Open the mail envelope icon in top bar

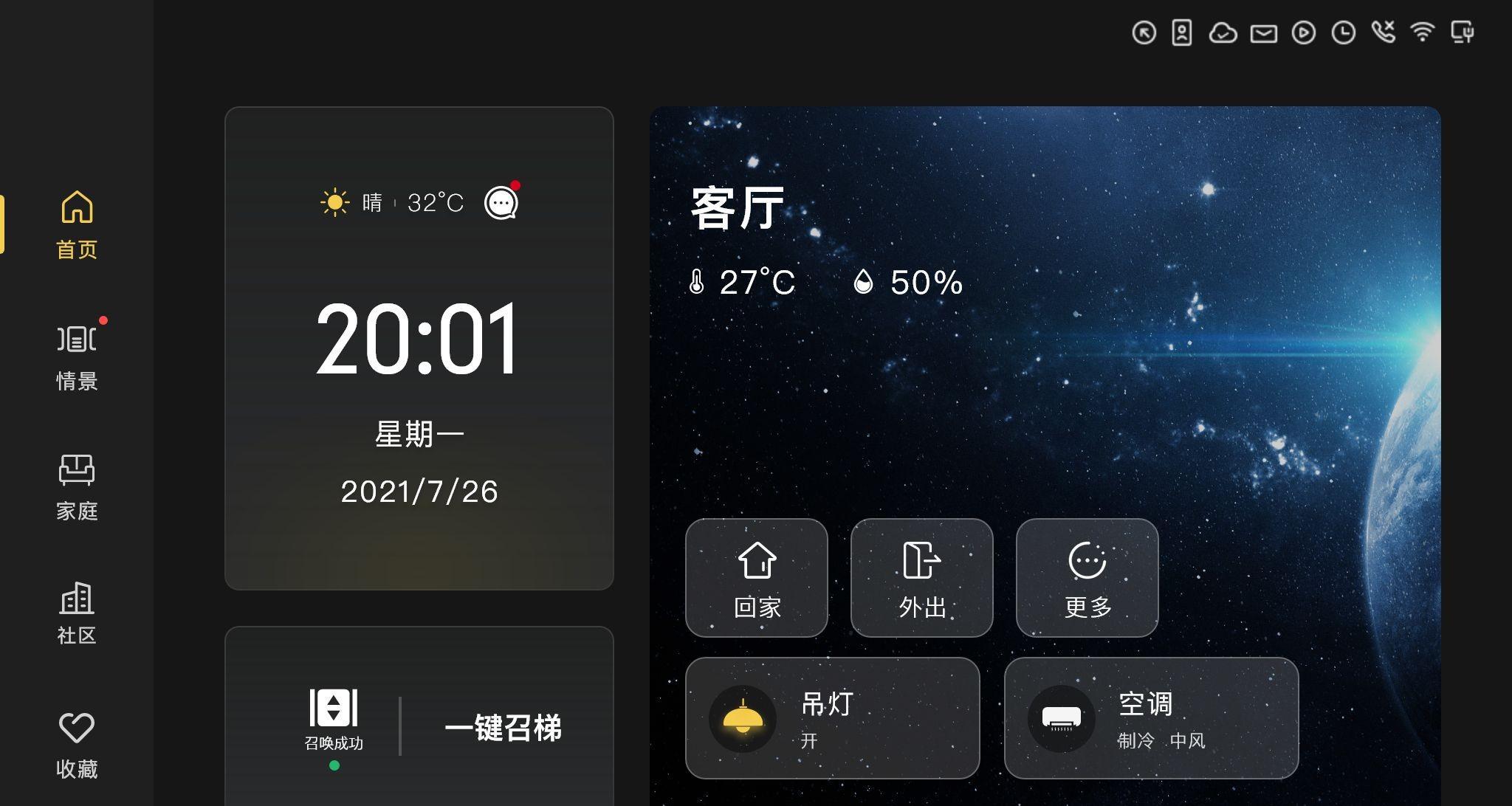[1263, 33]
